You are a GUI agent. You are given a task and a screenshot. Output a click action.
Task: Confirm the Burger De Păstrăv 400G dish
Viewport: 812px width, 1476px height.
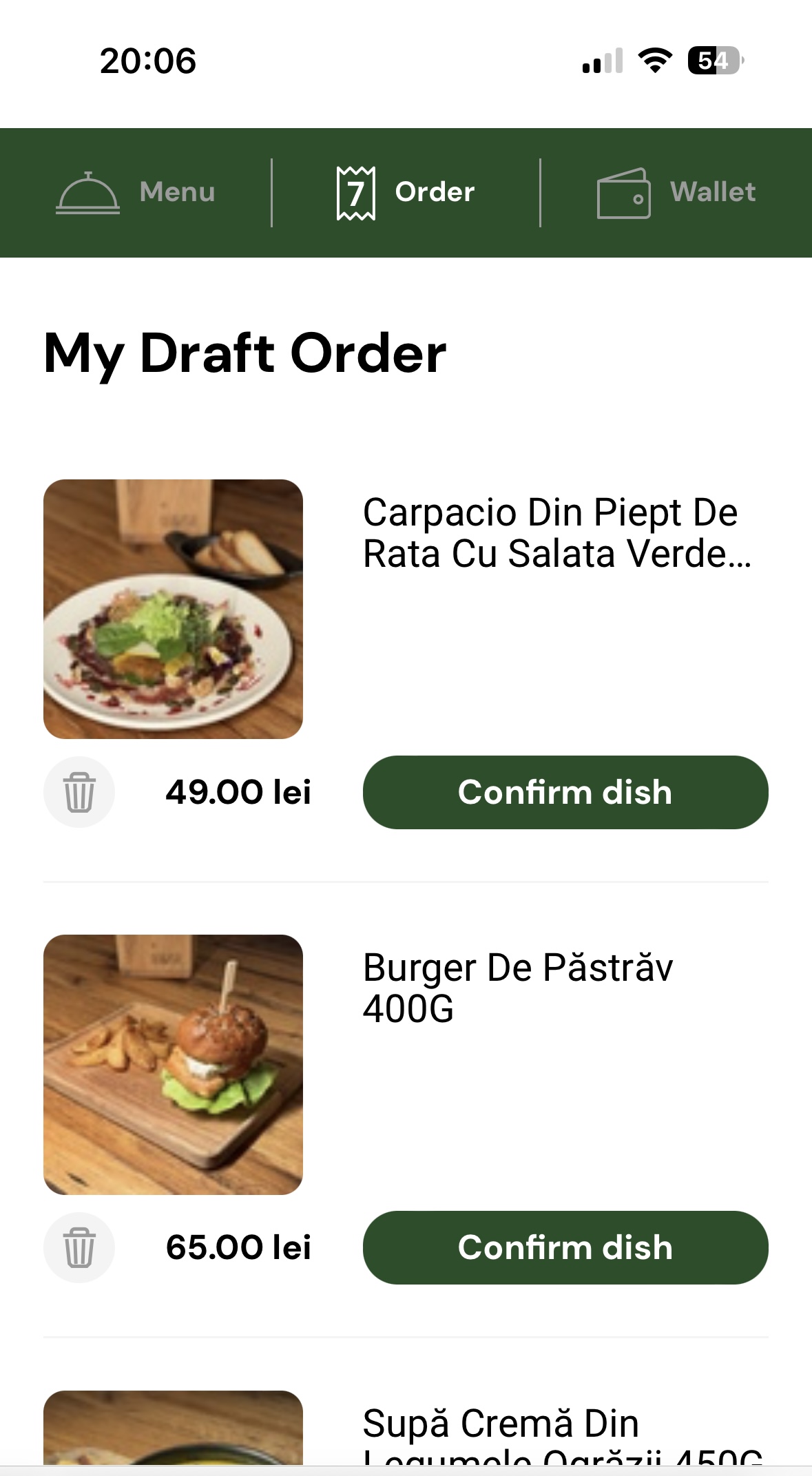tap(565, 1247)
